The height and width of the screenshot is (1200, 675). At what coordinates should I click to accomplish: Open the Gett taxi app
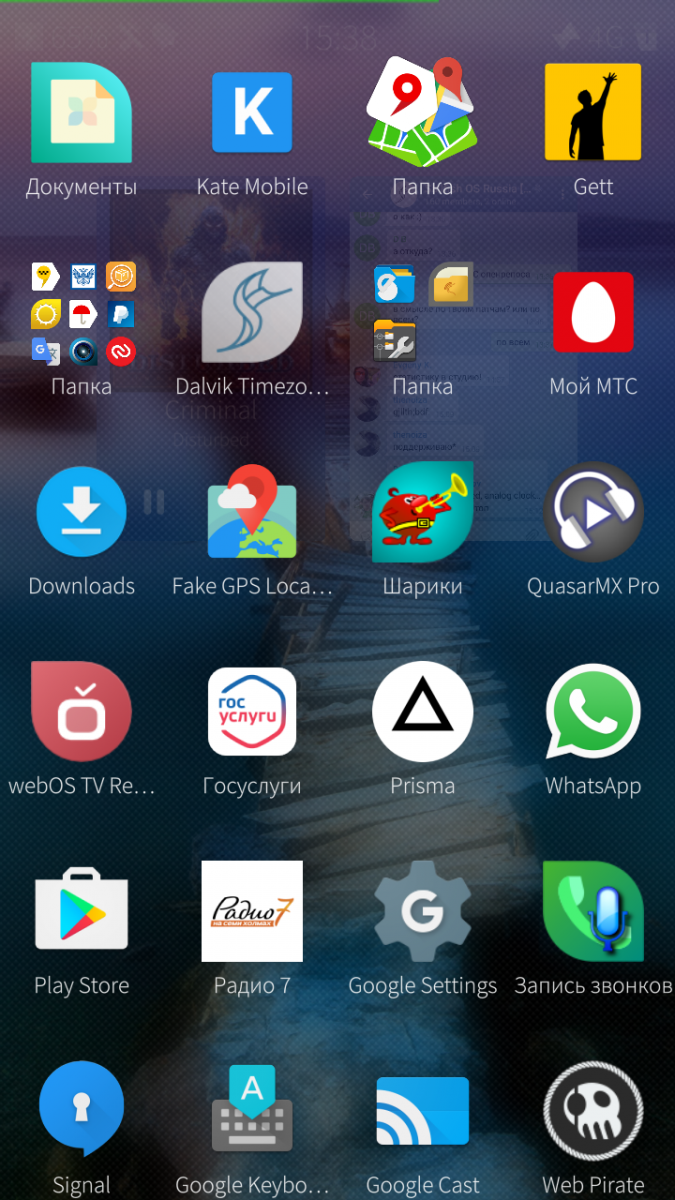(593, 113)
